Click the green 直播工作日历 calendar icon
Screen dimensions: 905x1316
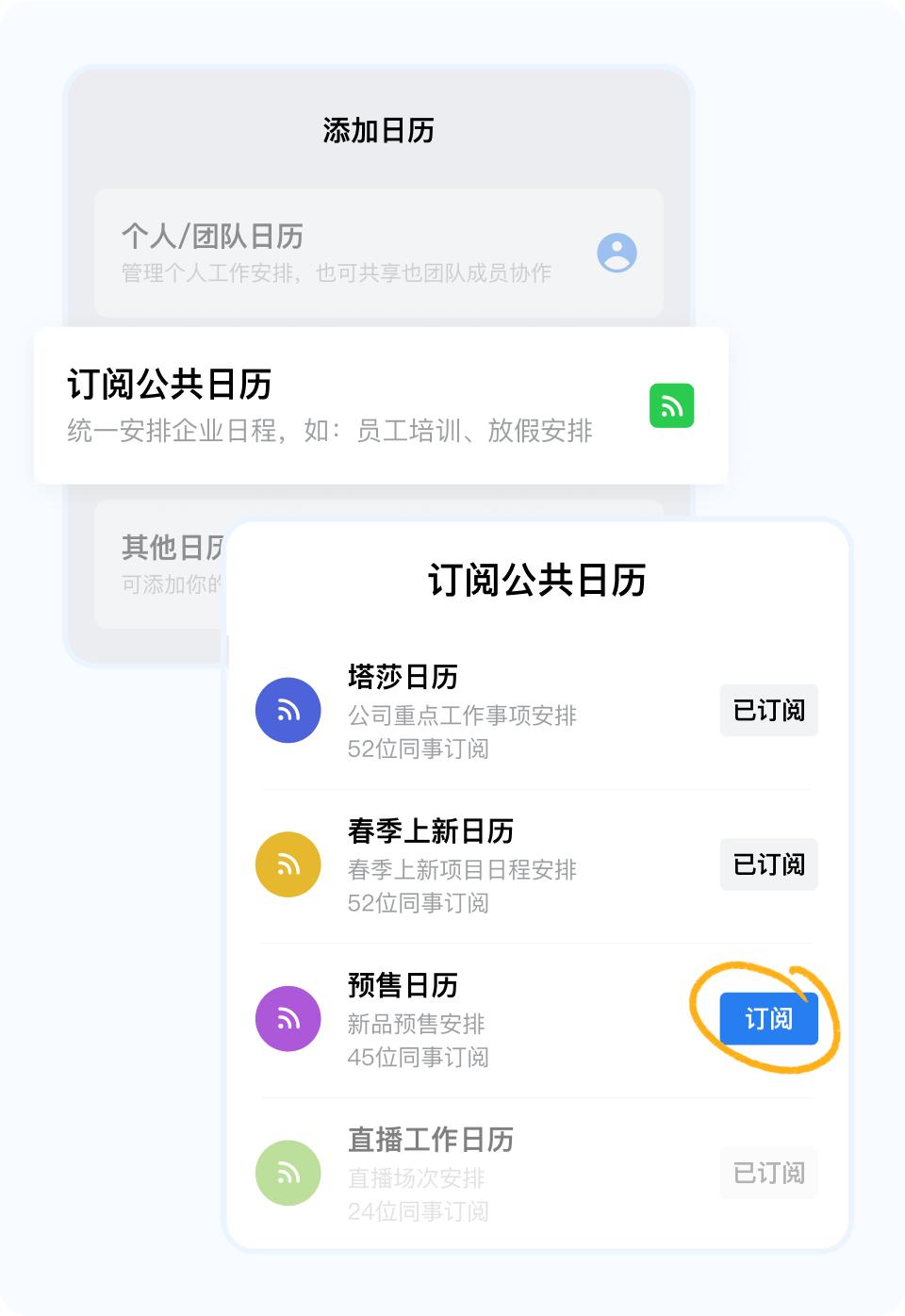point(288,1173)
